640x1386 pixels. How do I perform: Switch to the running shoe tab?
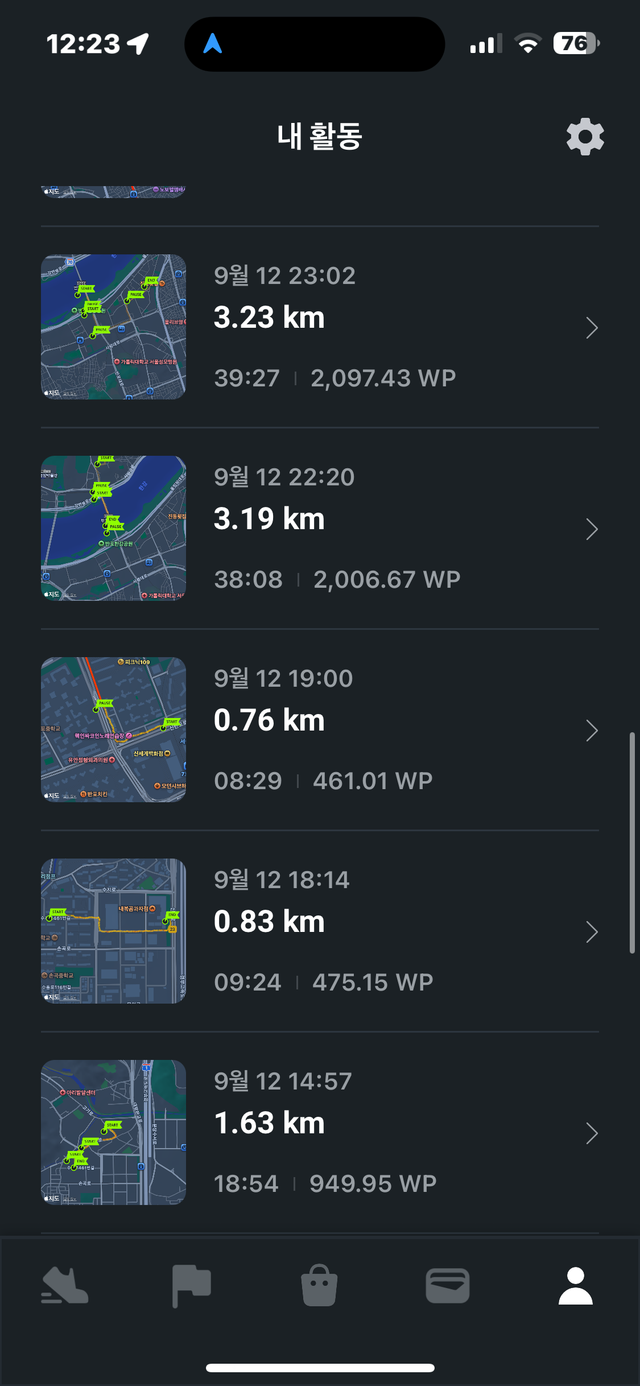65,1285
